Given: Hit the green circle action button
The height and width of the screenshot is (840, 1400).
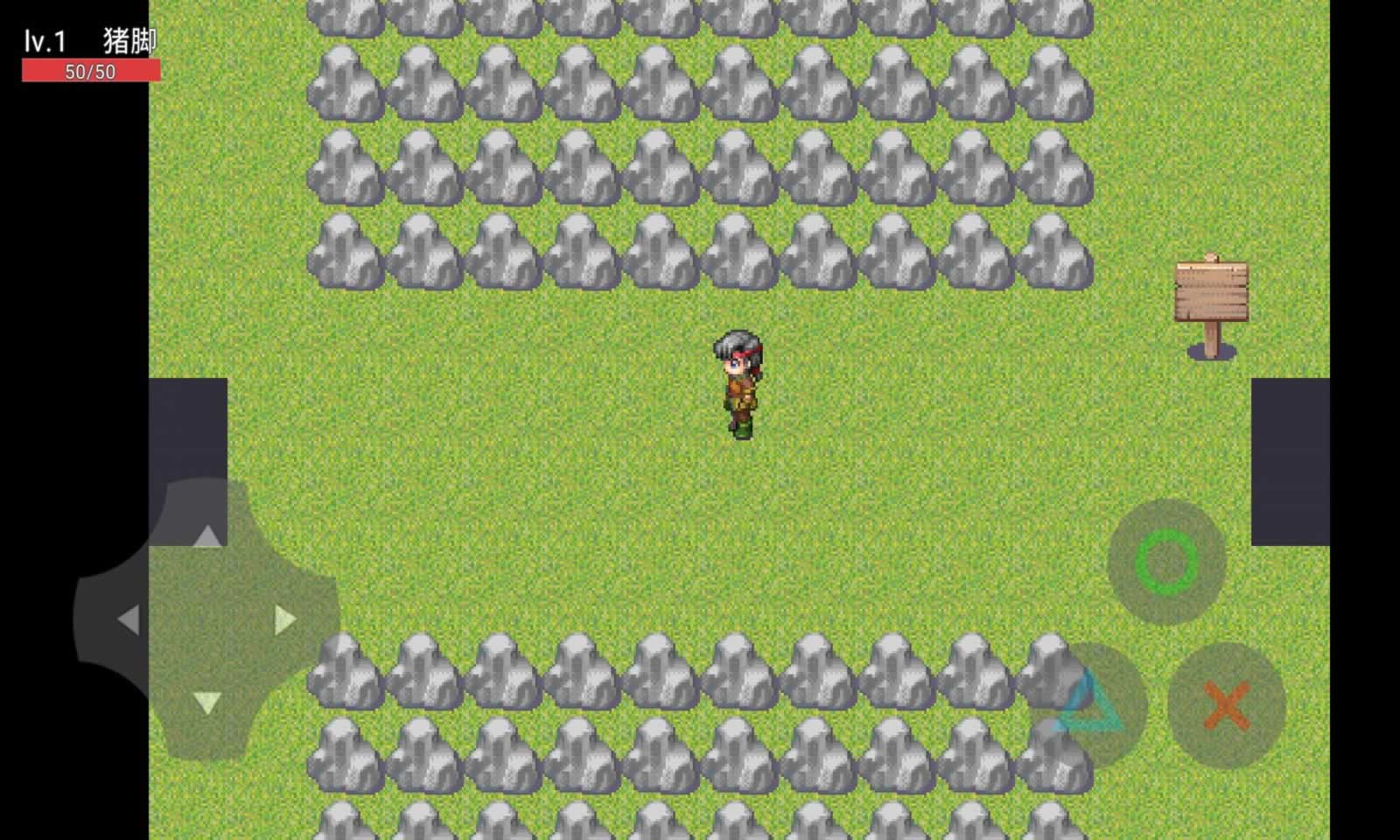Looking at the screenshot, I should coord(1166,562).
